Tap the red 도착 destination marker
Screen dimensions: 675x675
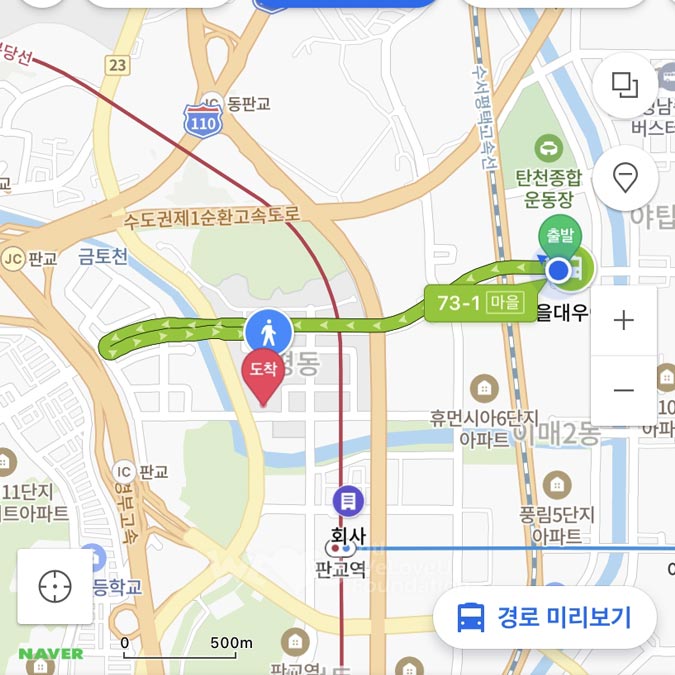(x=263, y=374)
